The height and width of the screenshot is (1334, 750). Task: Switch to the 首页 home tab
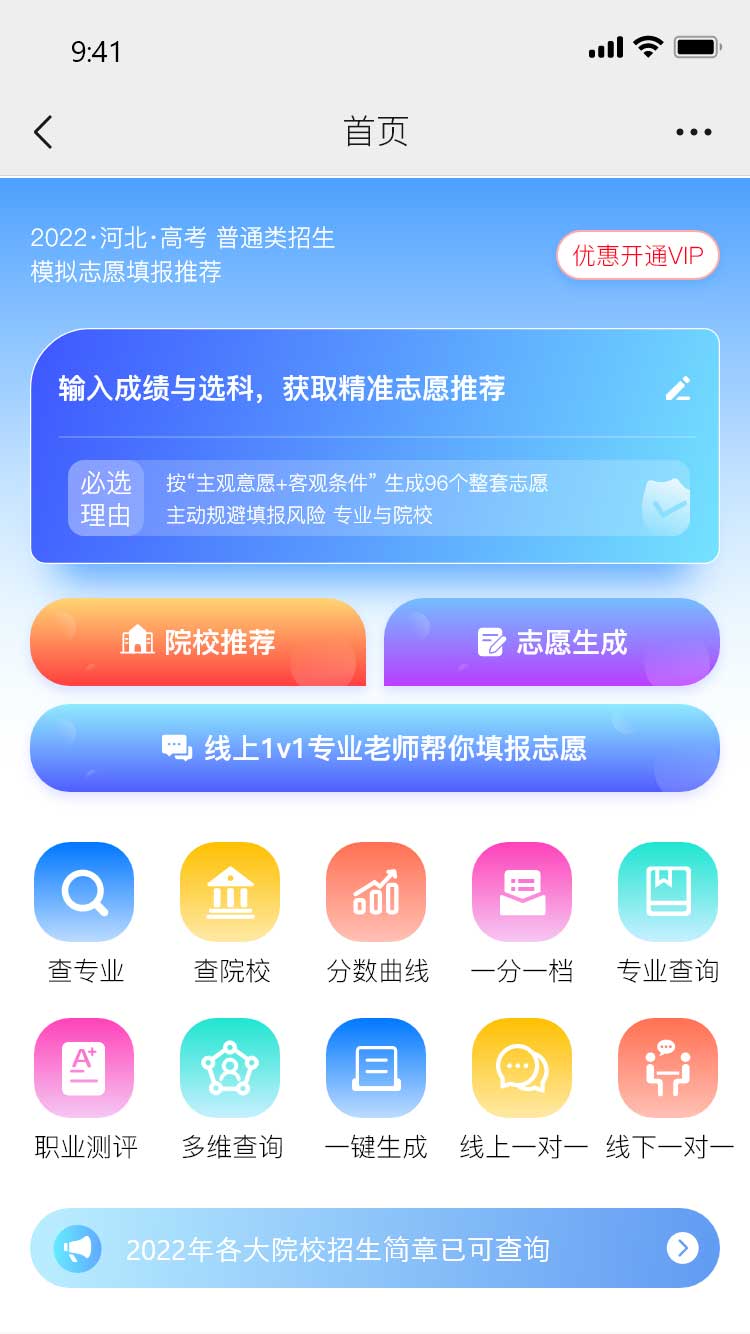[x=375, y=131]
